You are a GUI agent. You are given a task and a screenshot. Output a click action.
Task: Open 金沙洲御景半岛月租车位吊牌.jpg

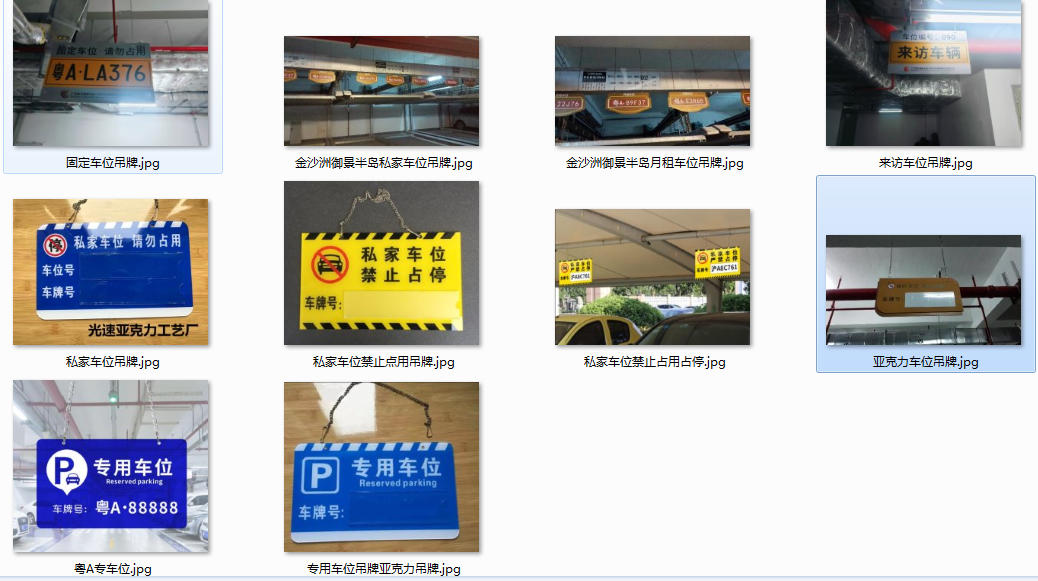point(652,91)
